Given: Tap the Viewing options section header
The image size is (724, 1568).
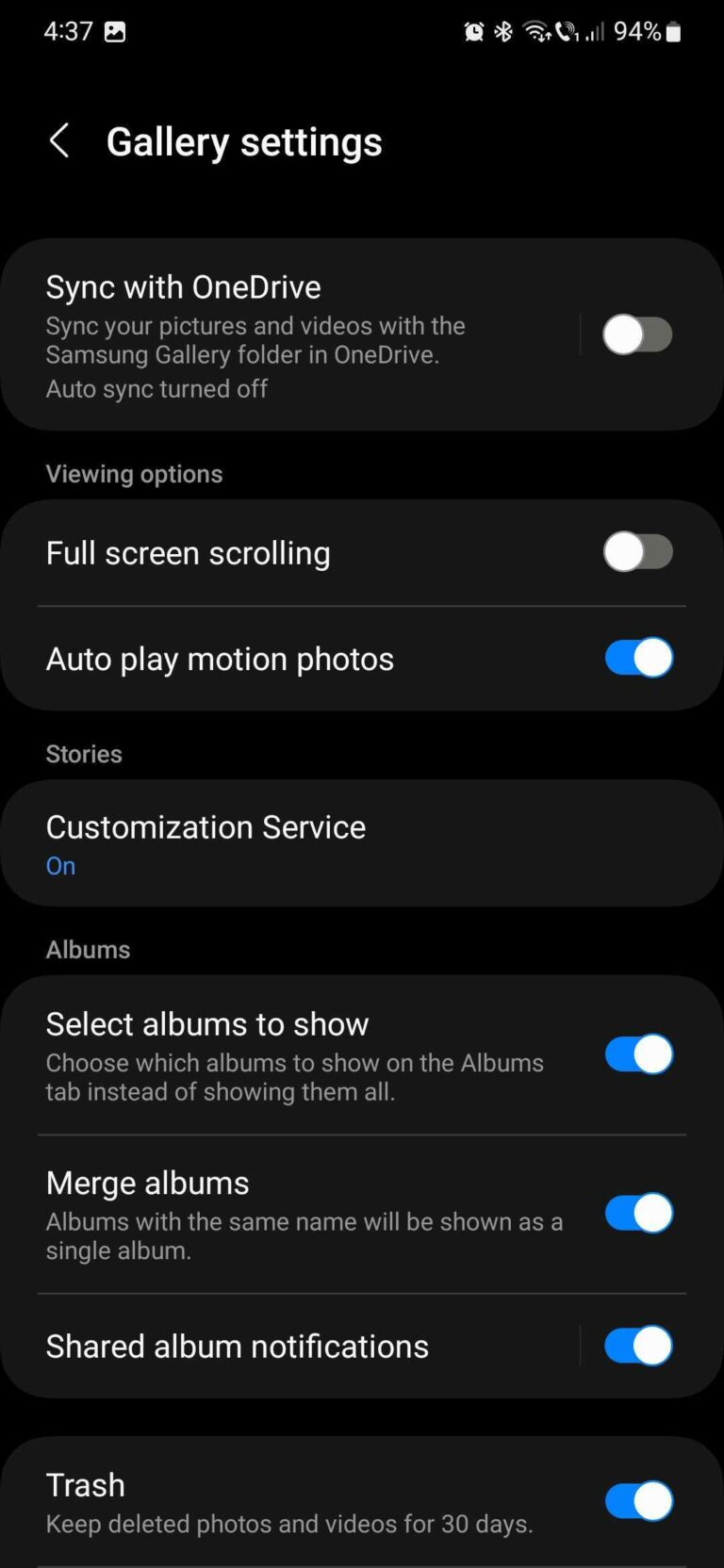Looking at the screenshot, I should (x=134, y=474).
